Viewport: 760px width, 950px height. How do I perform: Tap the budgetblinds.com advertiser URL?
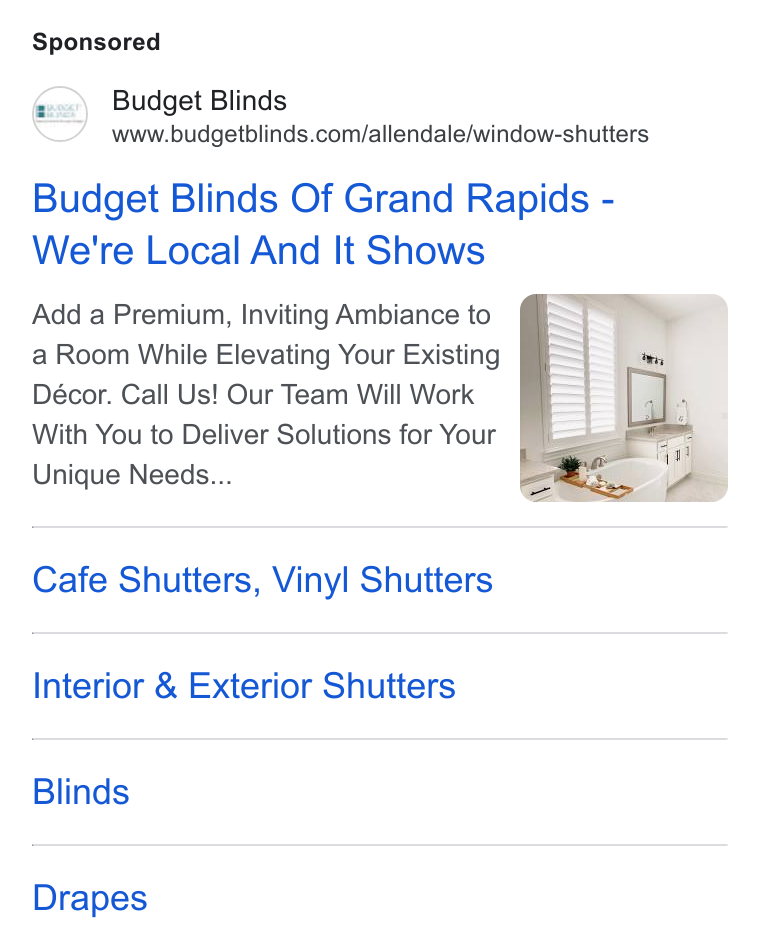coord(380,134)
